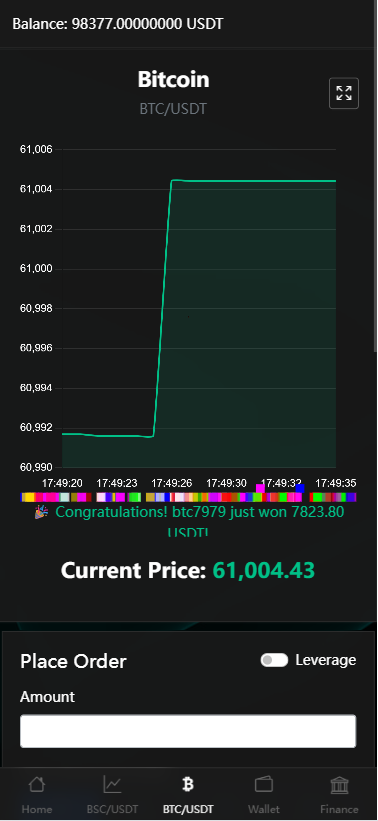Select the BTC/USDT tab
Screen dimensions: 378x821
[x=188, y=794]
